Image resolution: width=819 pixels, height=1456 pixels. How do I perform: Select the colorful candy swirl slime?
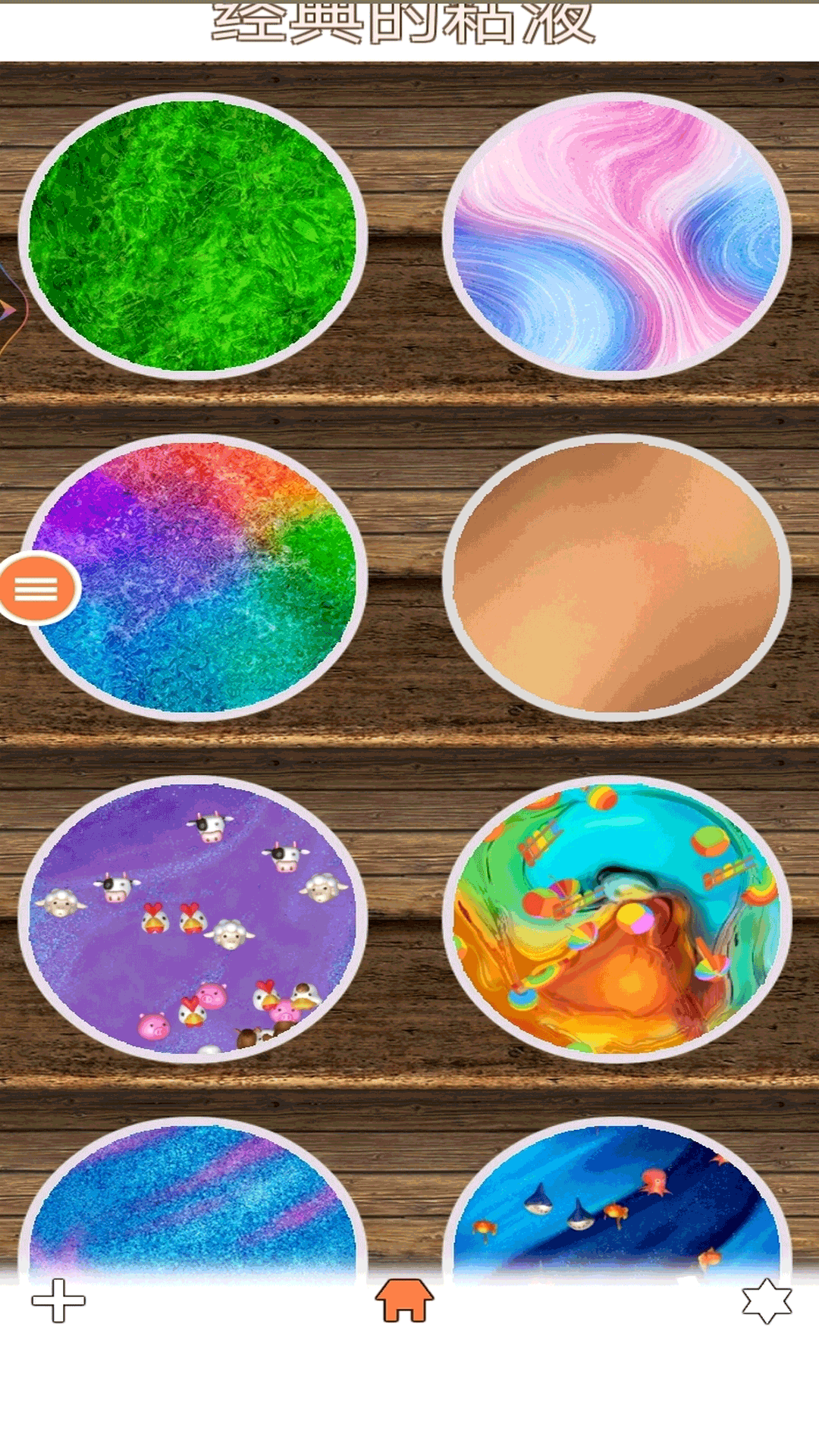pyautogui.click(x=617, y=918)
